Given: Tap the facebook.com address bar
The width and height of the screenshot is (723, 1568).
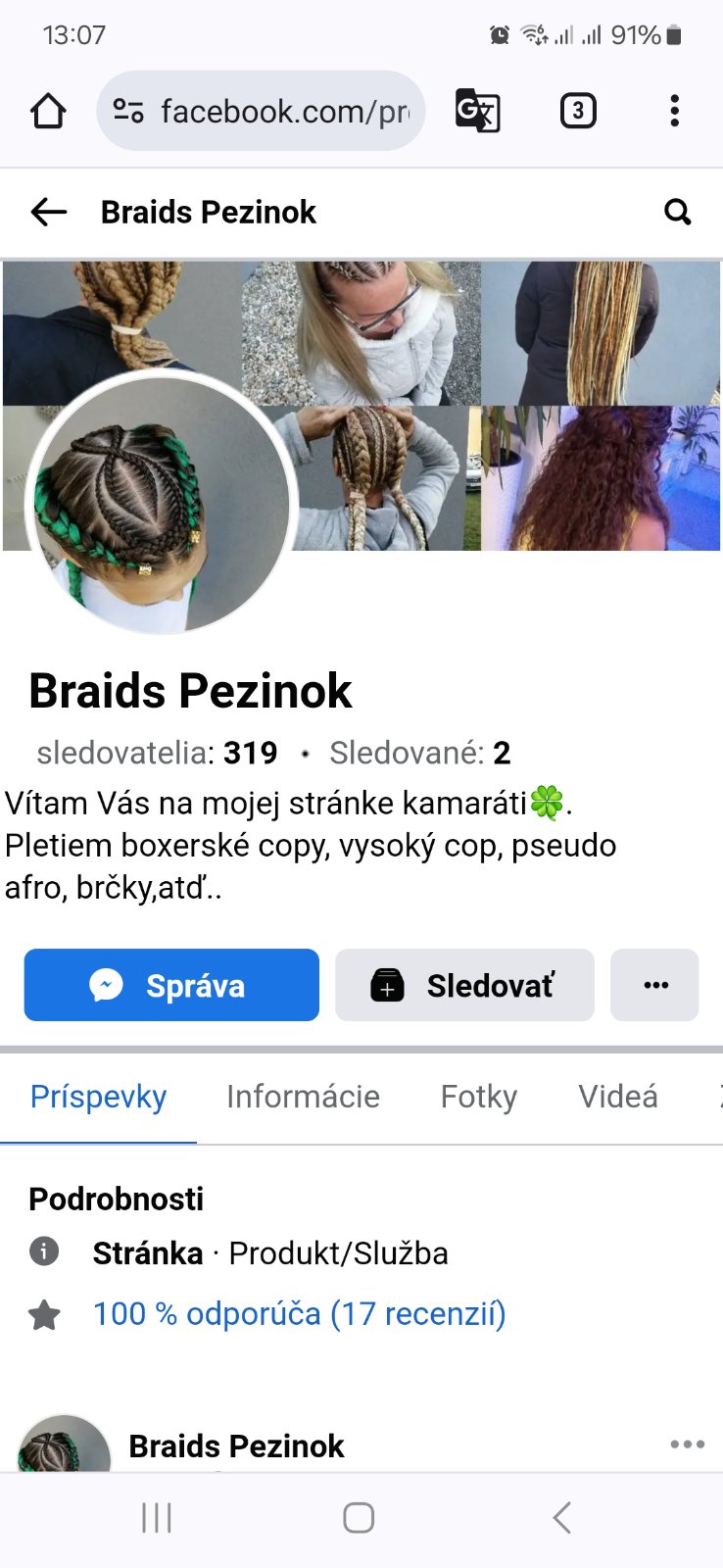Looking at the screenshot, I should 261,111.
